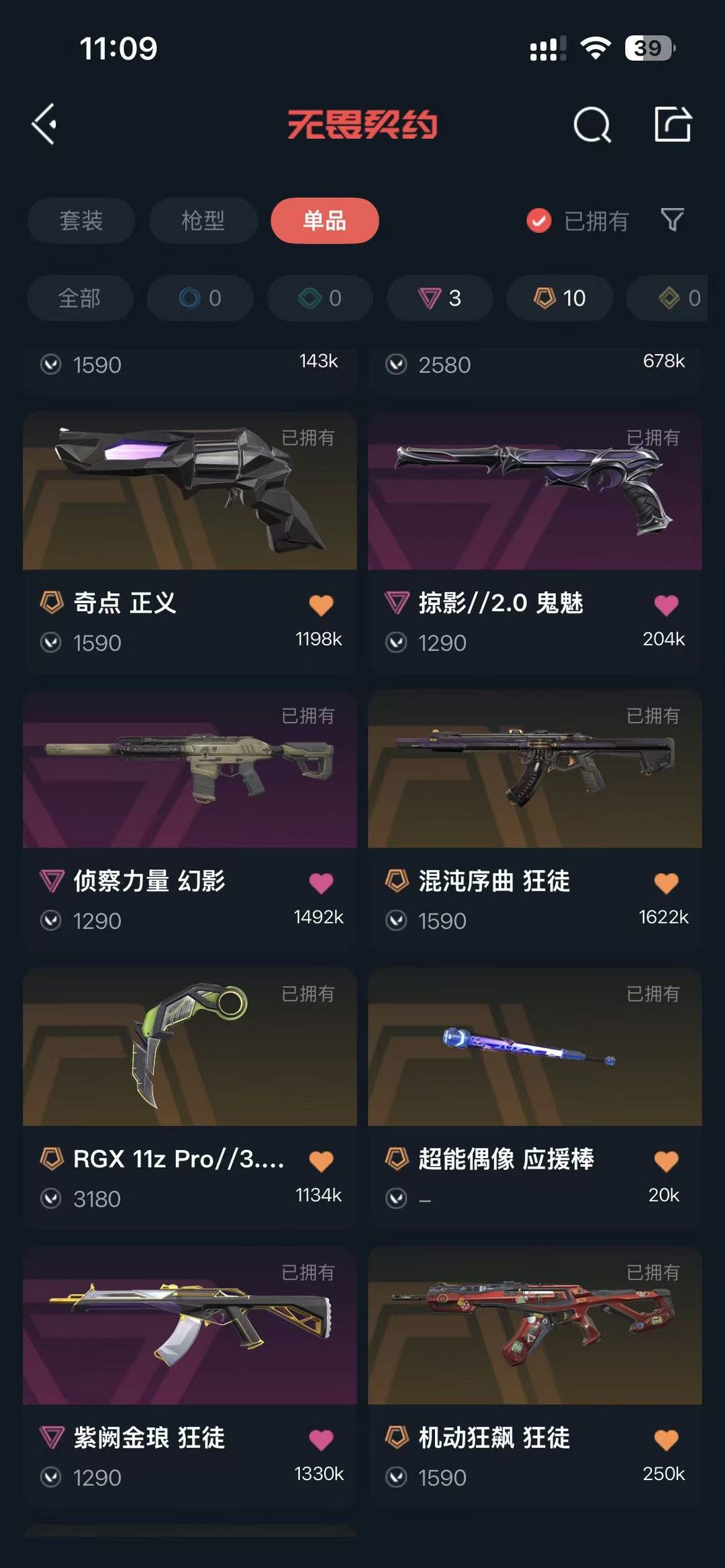Switch to the 枪型 tab
The image size is (725, 1568).
[x=203, y=221]
